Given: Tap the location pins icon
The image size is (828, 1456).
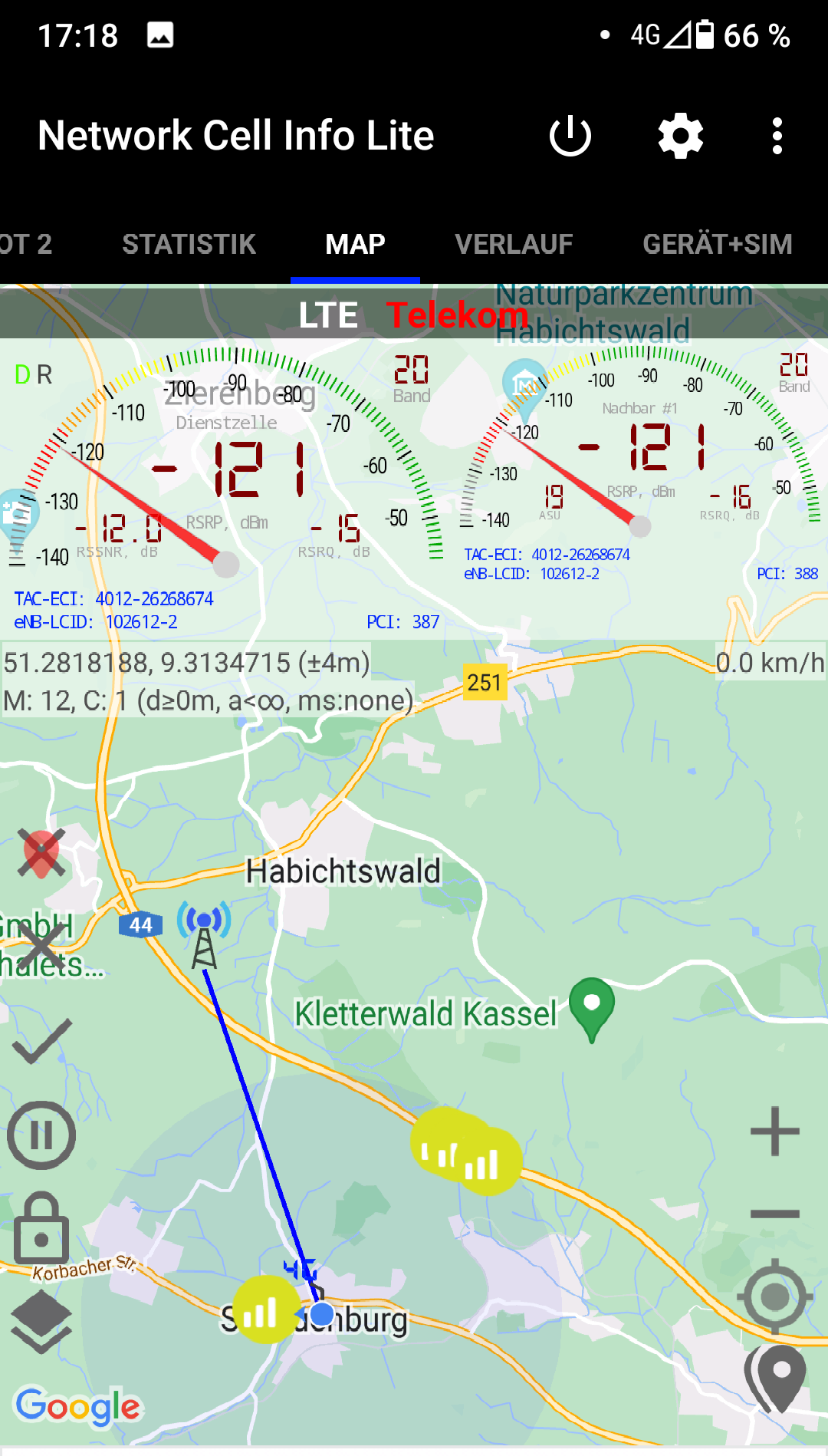Looking at the screenshot, I should pos(776,1378).
